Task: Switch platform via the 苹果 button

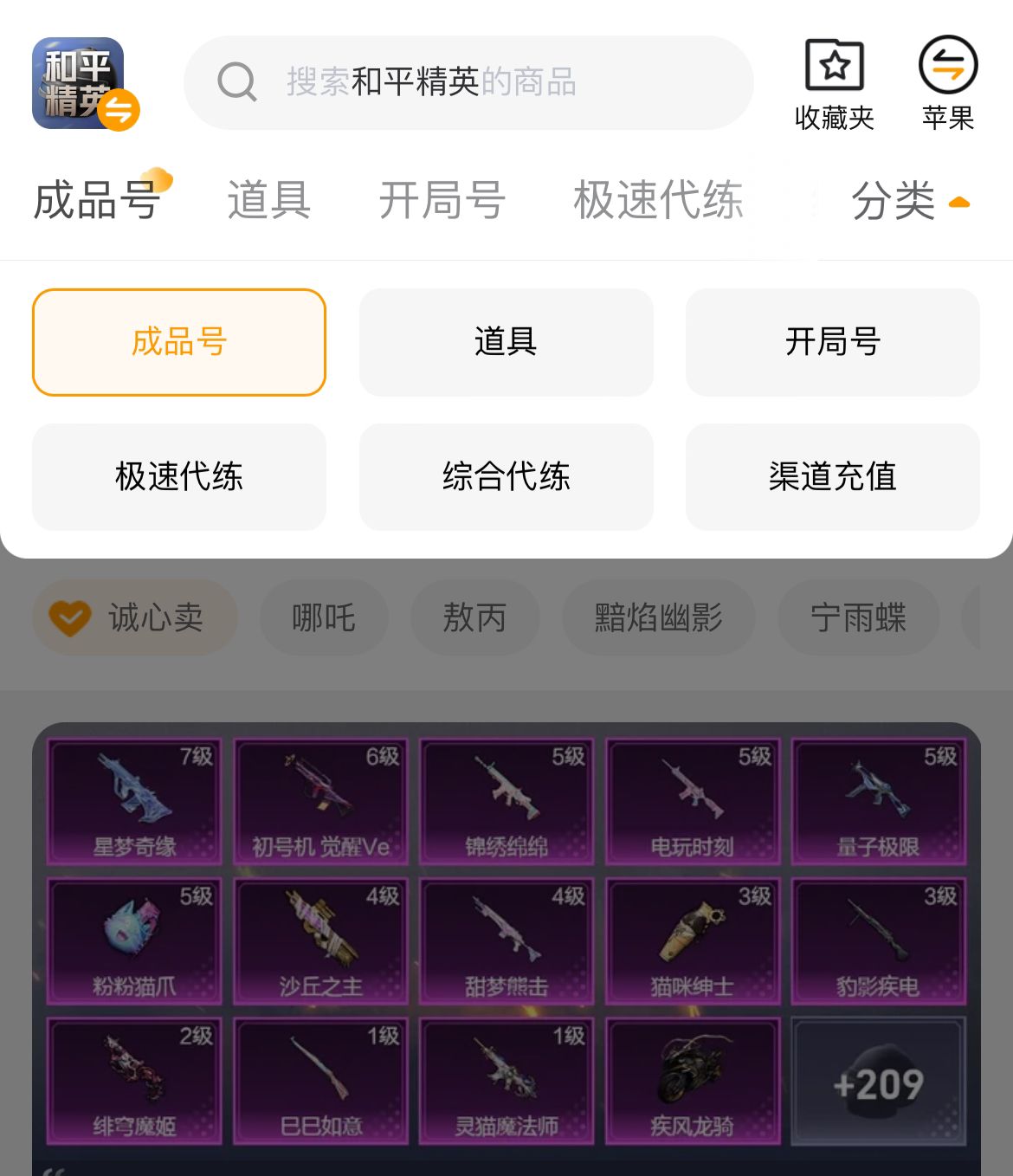Action: [x=947, y=83]
